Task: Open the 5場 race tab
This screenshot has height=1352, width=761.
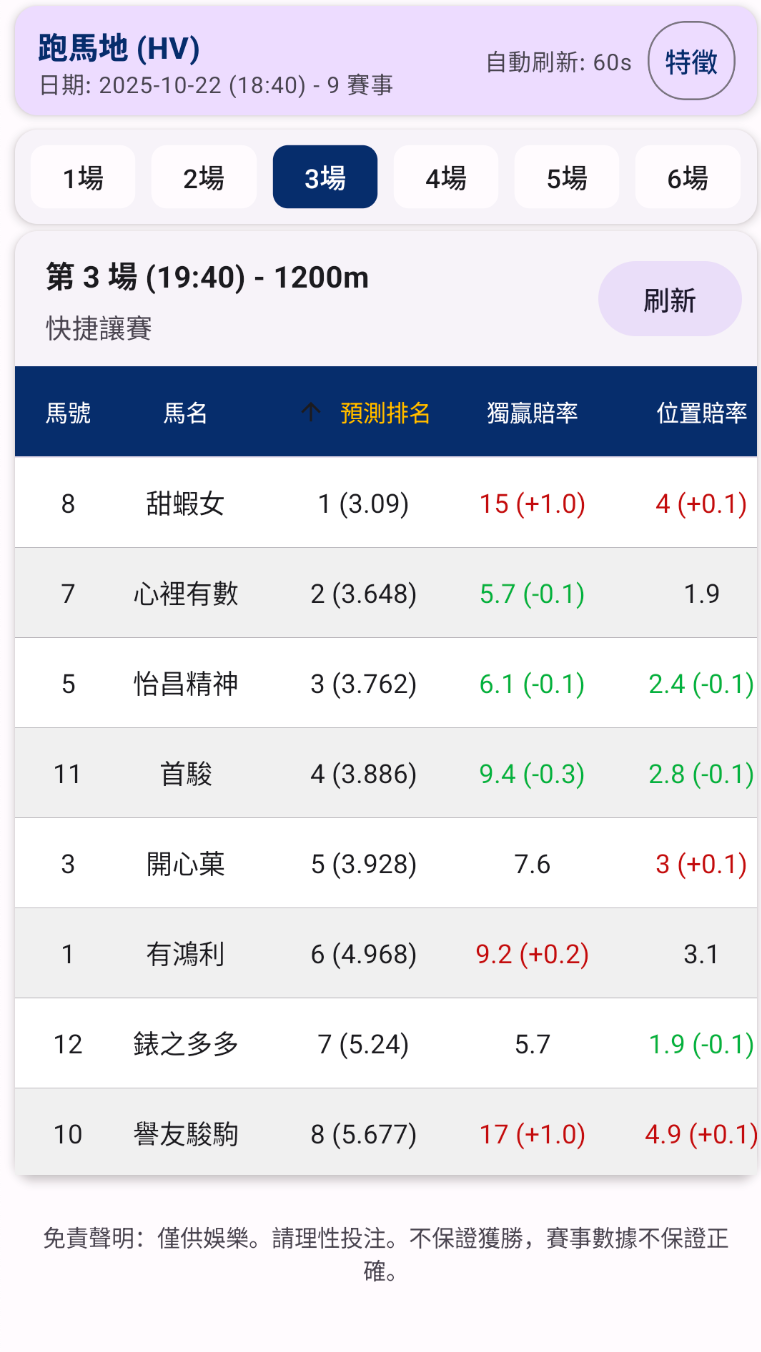Action: [x=567, y=176]
